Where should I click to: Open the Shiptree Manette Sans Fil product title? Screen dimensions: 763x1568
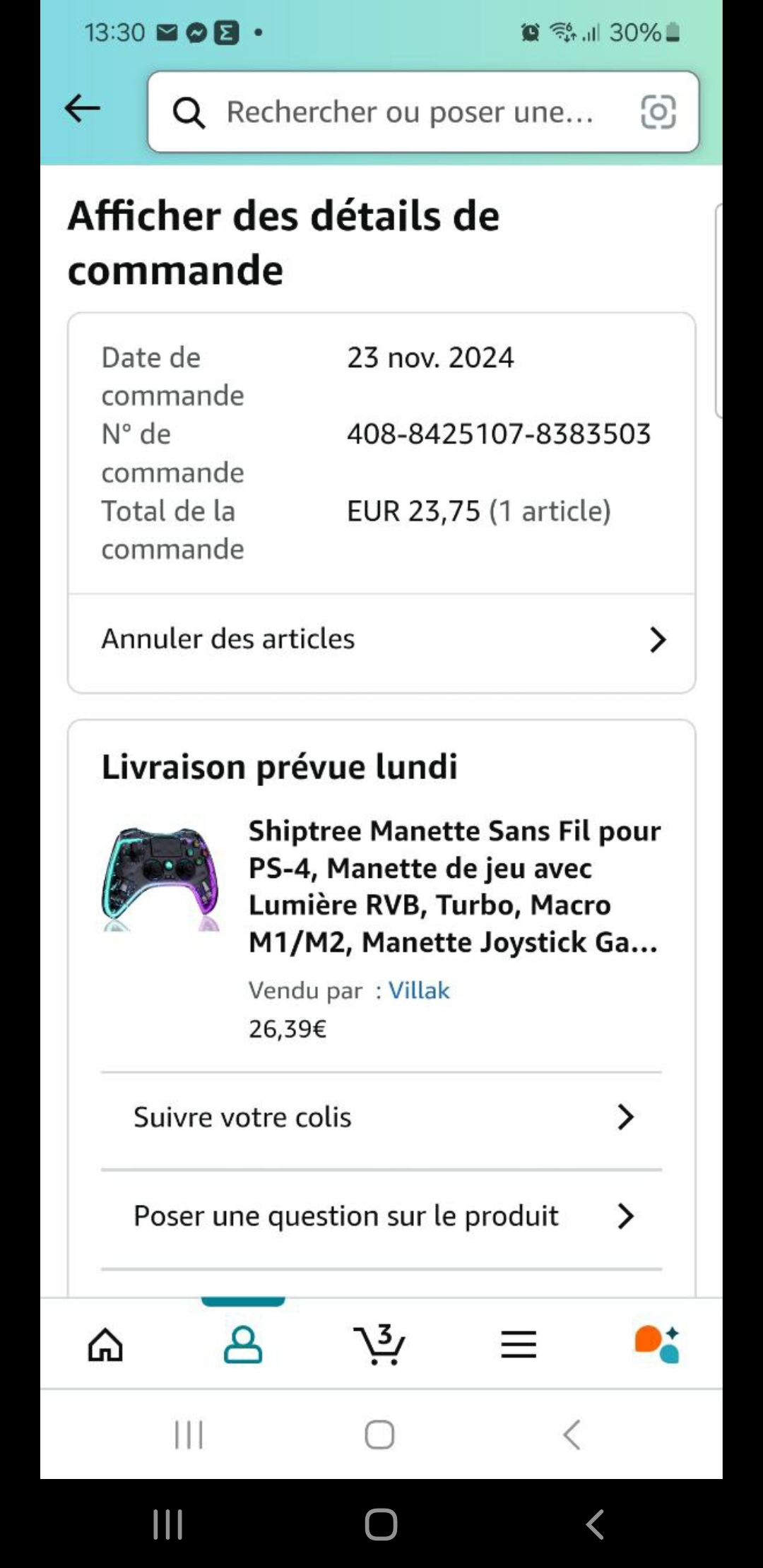(454, 886)
